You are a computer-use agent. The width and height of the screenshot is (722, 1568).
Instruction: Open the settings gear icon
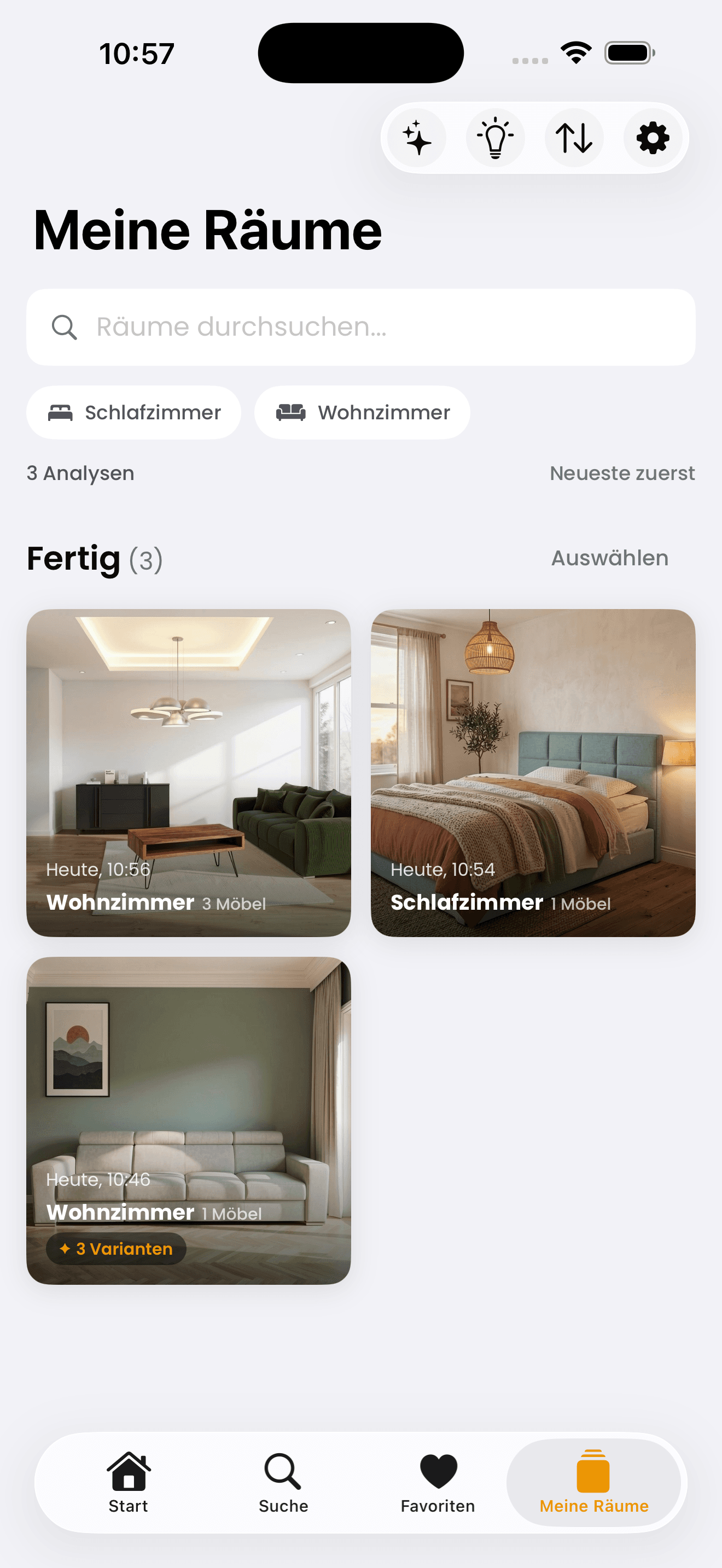click(651, 137)
